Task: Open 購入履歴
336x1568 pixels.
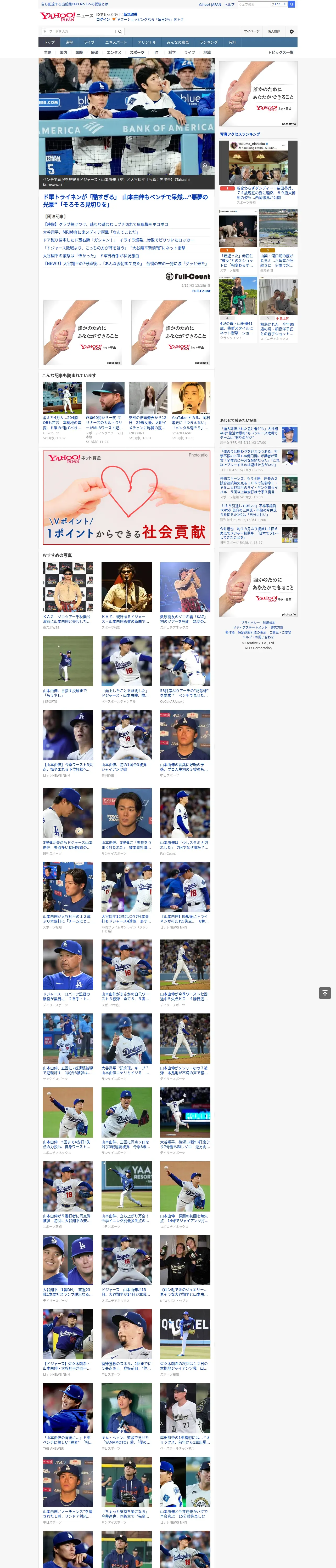Action: 274,31
